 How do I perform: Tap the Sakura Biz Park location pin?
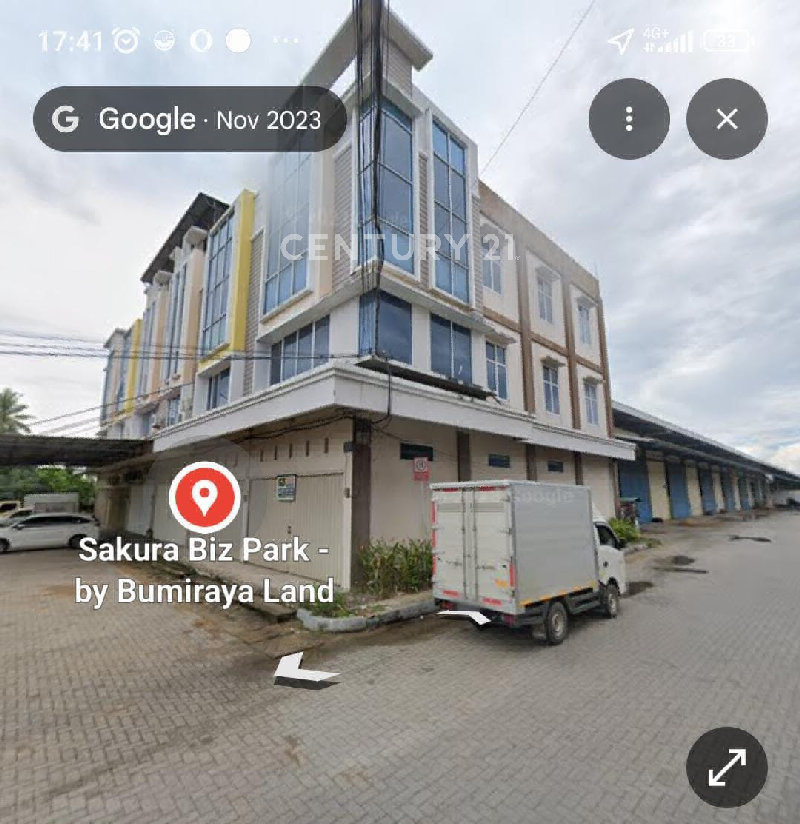205,496
